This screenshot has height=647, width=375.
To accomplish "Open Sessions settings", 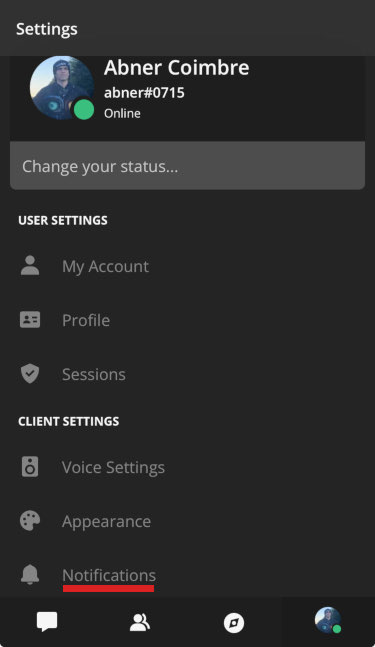I will (187, 374).
